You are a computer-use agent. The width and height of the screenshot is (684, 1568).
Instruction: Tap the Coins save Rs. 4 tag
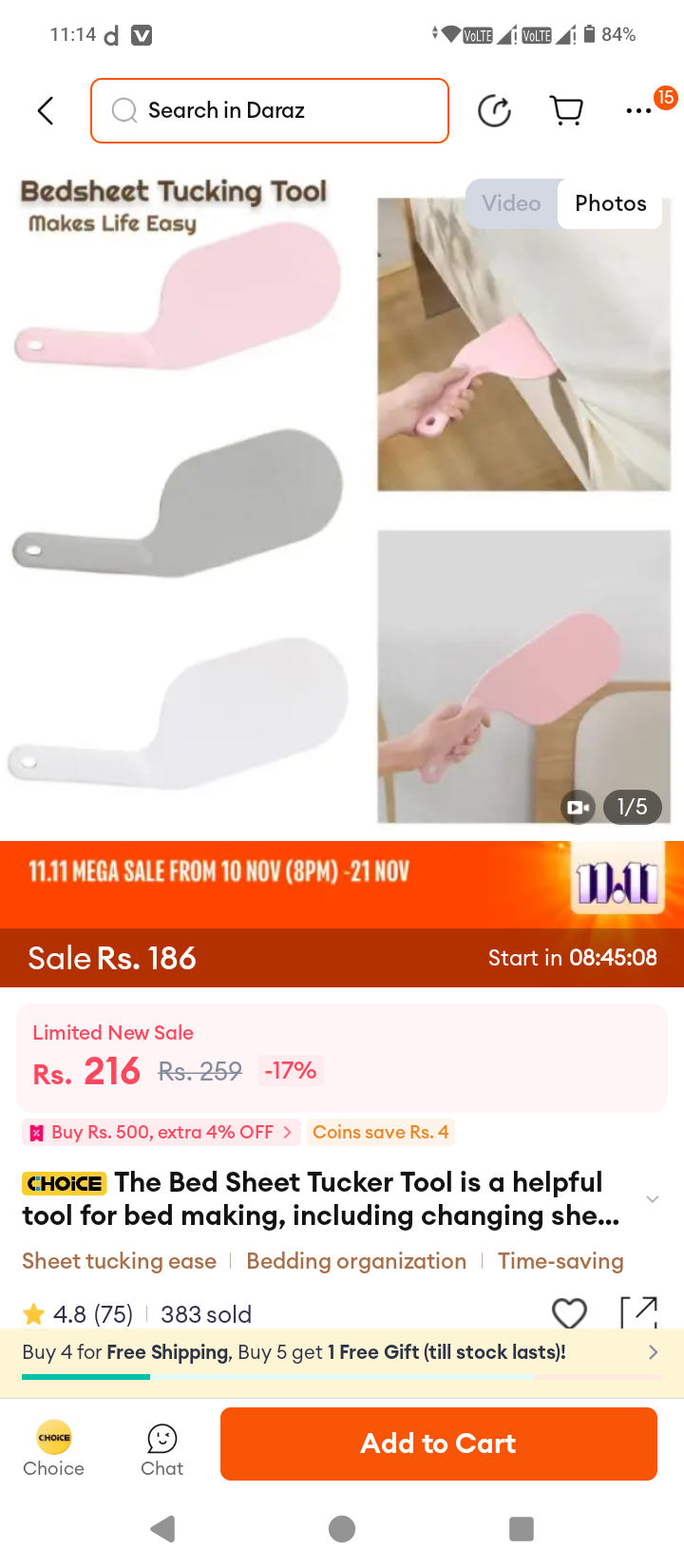click(x=381, y=1132)
